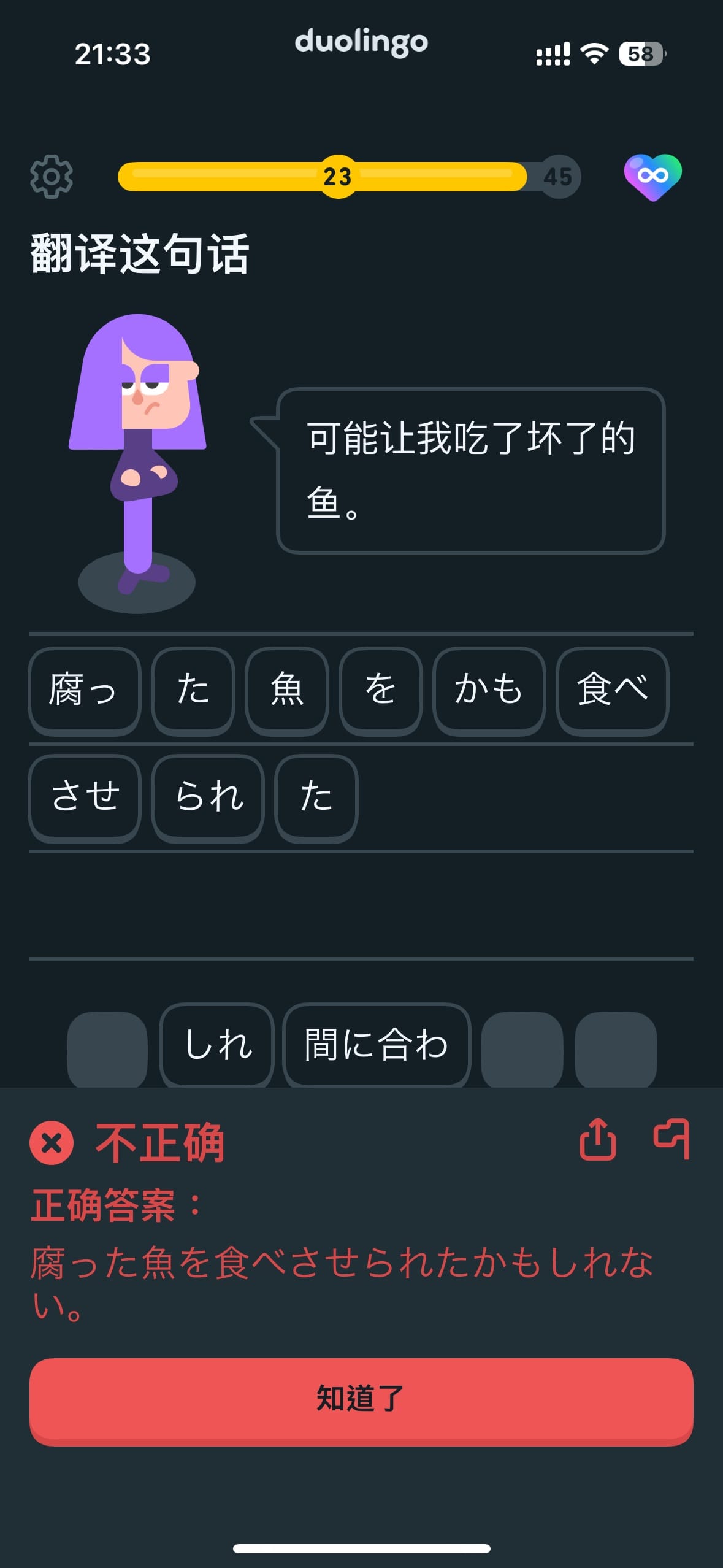723x1568 pixels.
Task: Remove the を tile from the answer
Action: tap(380, 690)
